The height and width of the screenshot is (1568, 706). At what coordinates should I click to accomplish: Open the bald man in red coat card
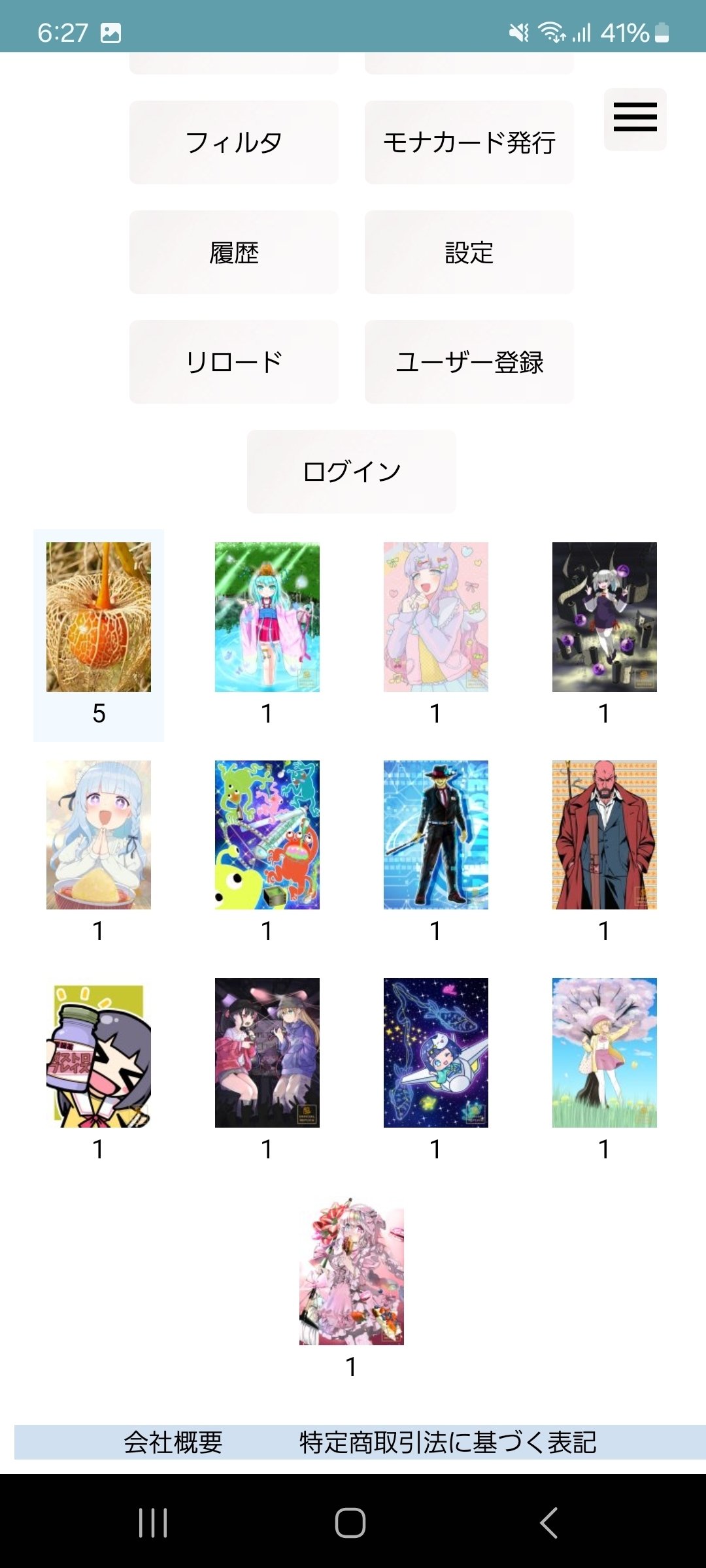pyautogui.click(x=605, y=835)
